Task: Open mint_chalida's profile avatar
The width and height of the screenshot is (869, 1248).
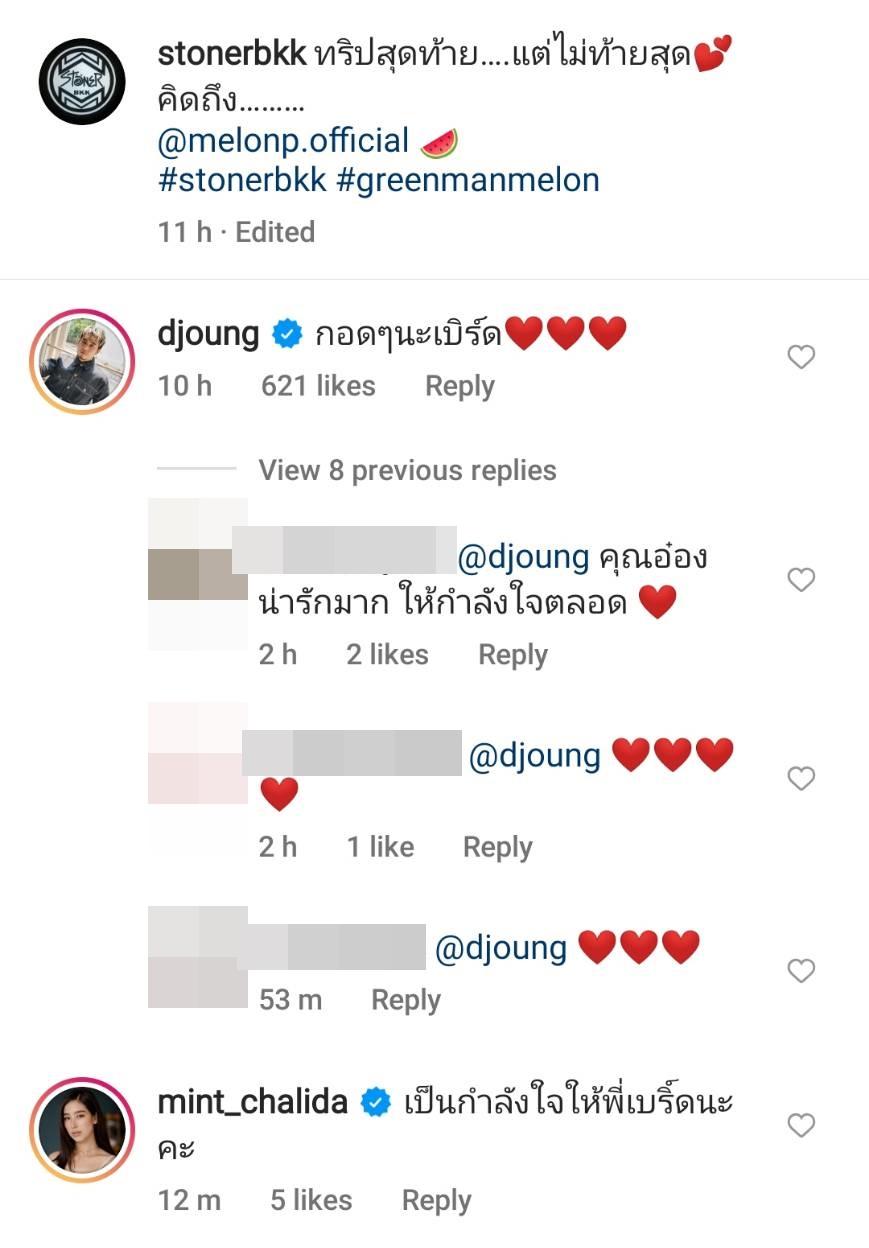Action: tap(82, 1129)
